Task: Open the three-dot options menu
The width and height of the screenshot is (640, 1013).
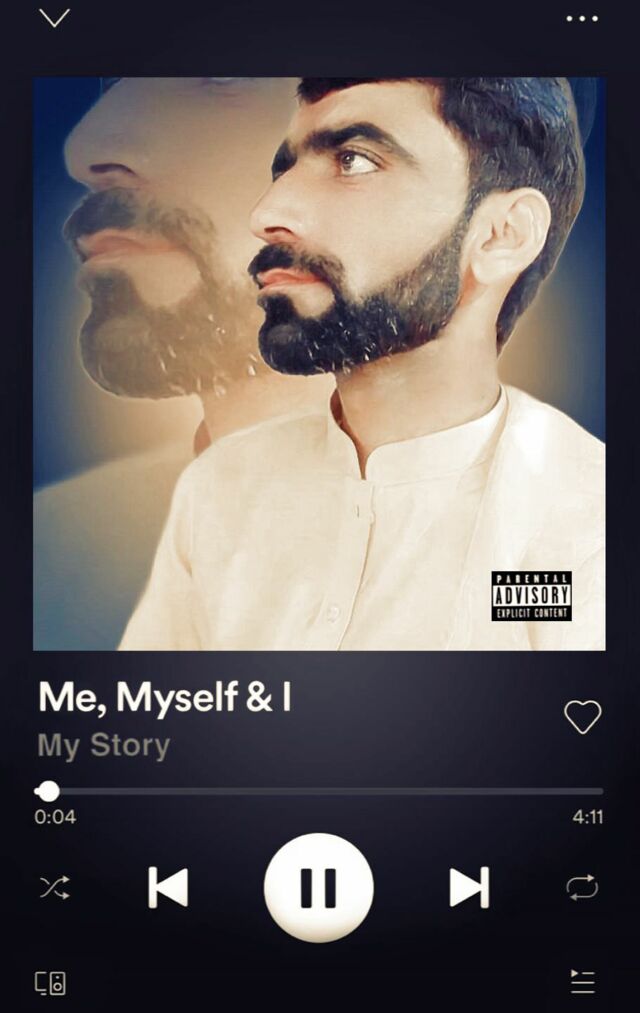Action: tap(582, 18)
